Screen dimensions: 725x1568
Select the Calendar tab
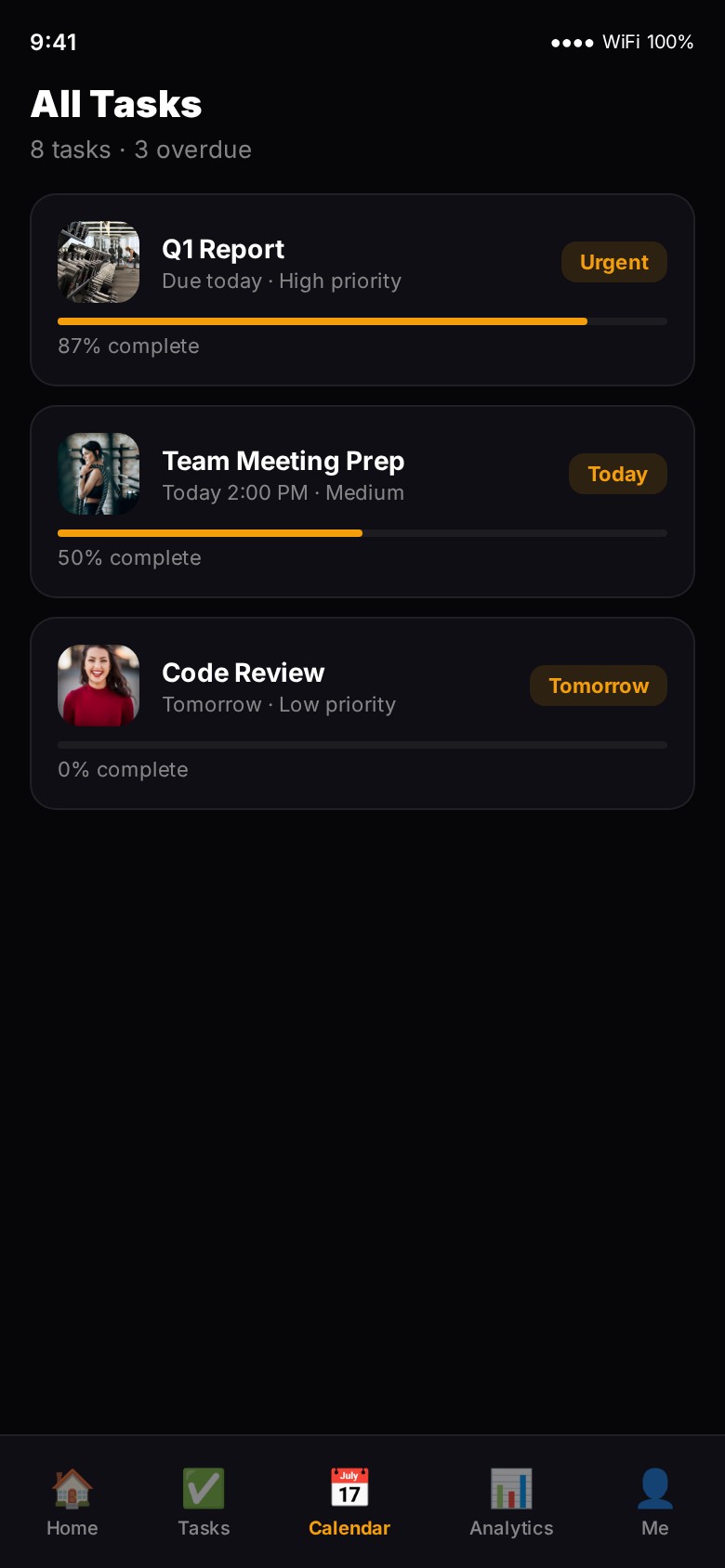pos(349,1502)
